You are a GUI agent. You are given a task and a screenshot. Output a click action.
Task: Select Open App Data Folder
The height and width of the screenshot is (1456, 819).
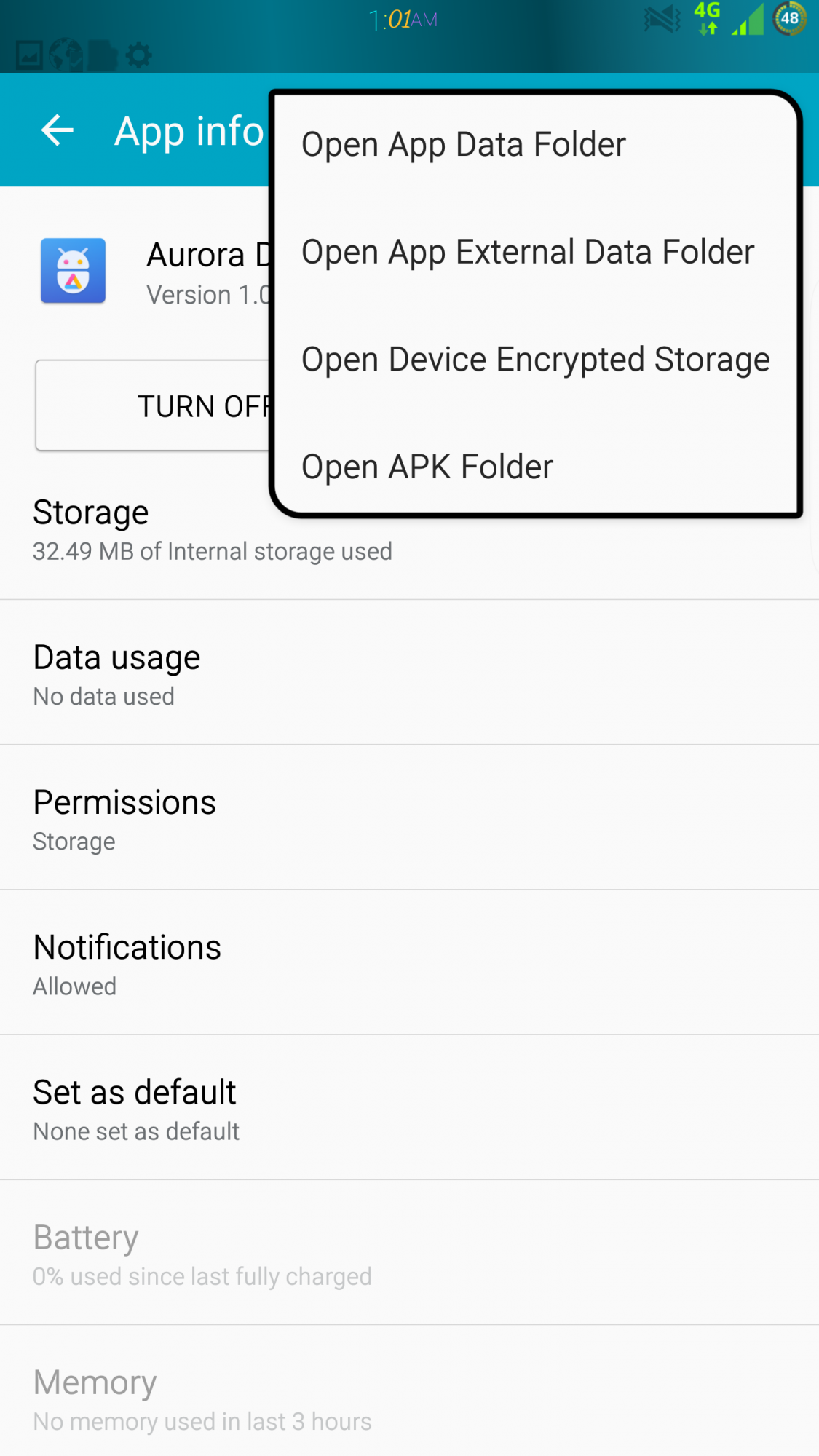tap(463, 144)
